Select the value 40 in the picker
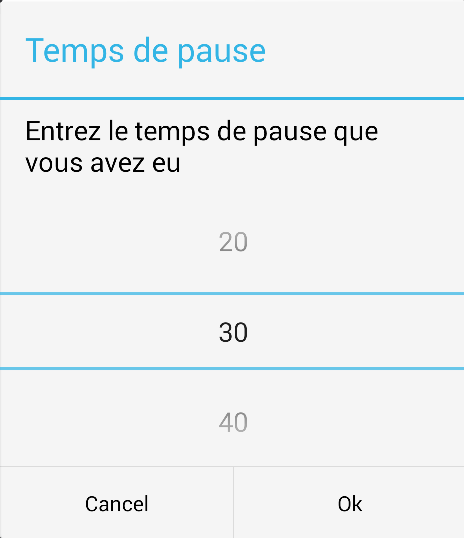This screenshot has height=538, width=464. point(233,422)
